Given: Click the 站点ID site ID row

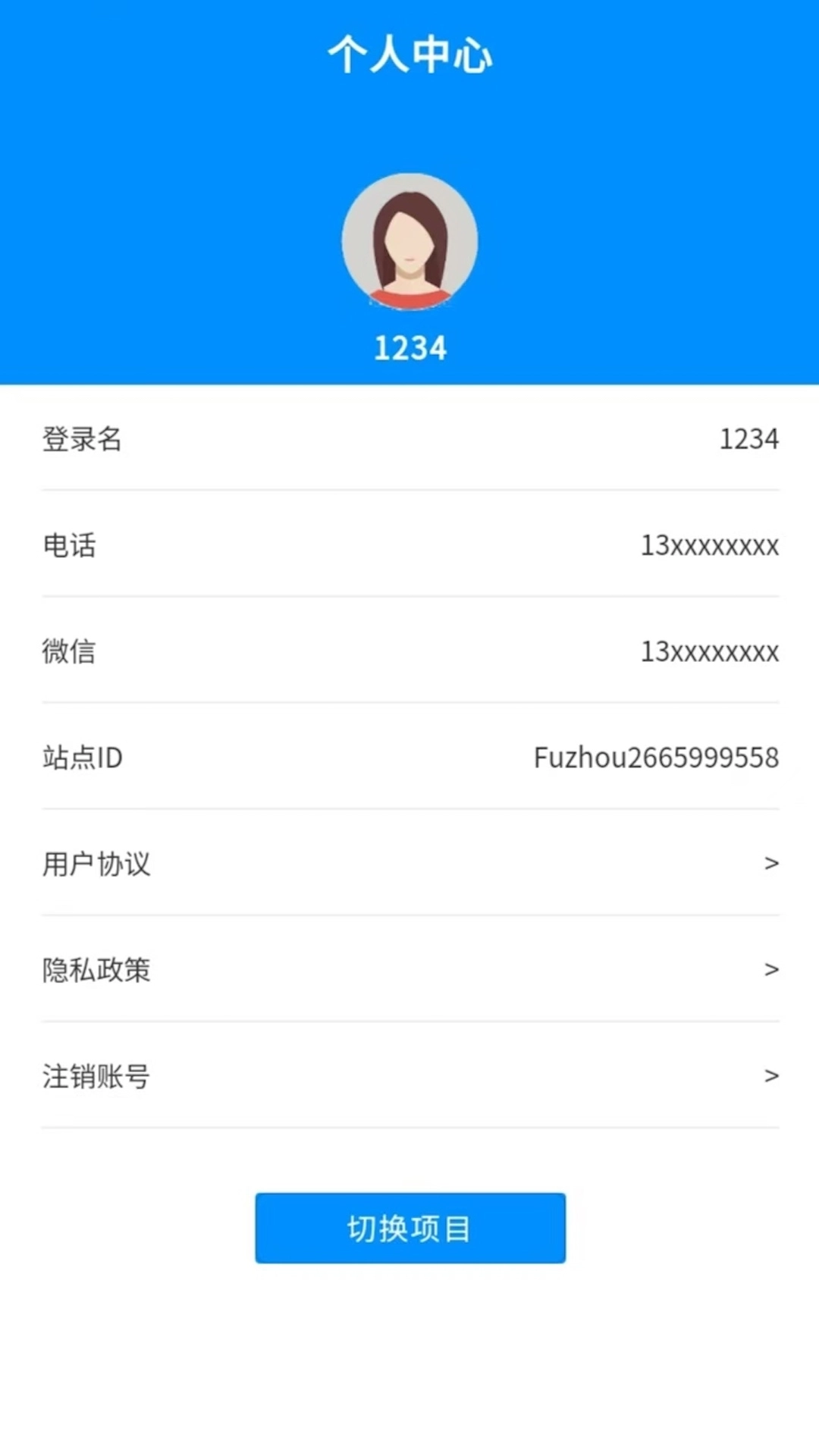Looking at the screenshot, I should 409,757.
